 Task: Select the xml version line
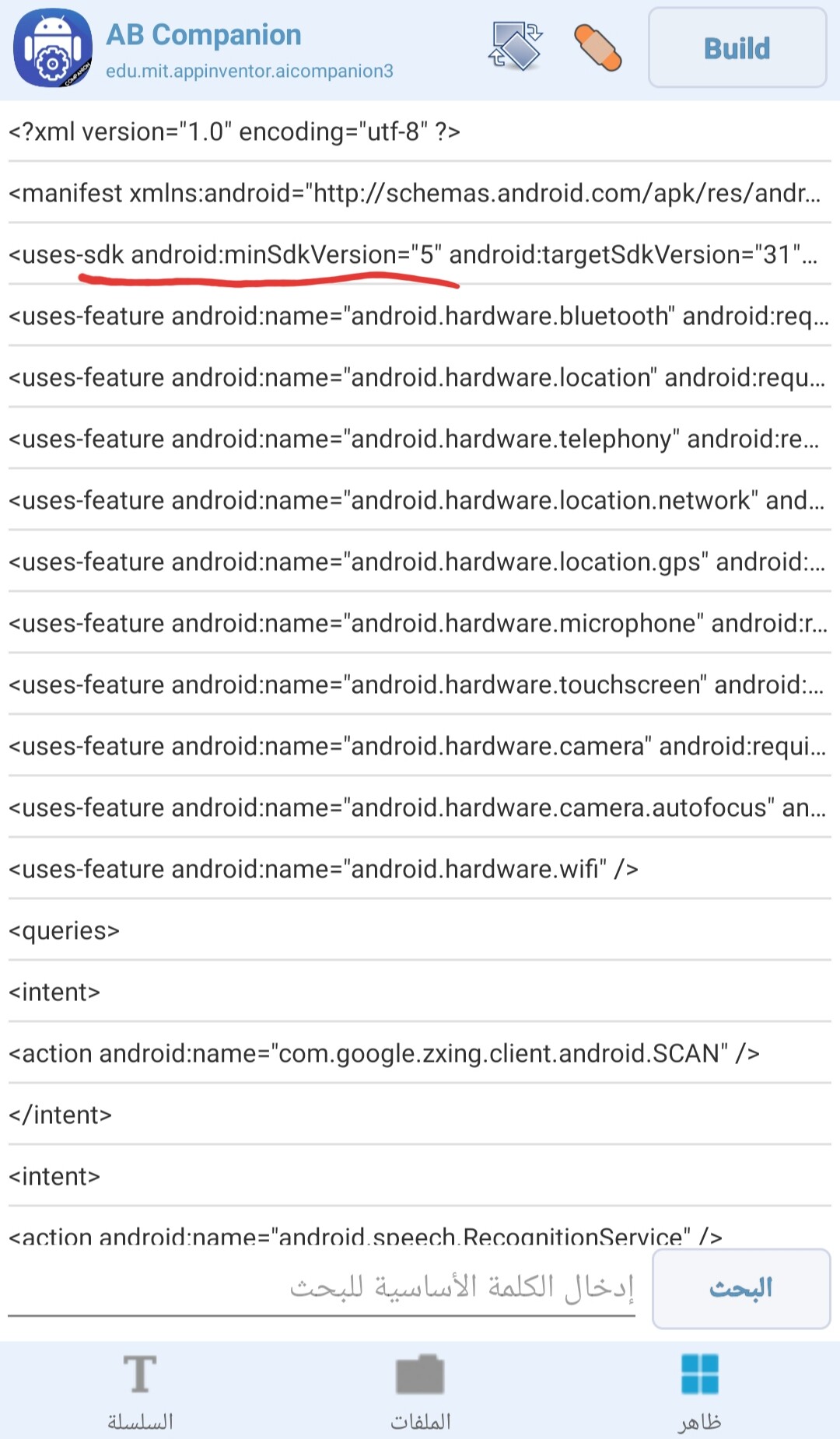pyautogui.click(x=420, y=131)
